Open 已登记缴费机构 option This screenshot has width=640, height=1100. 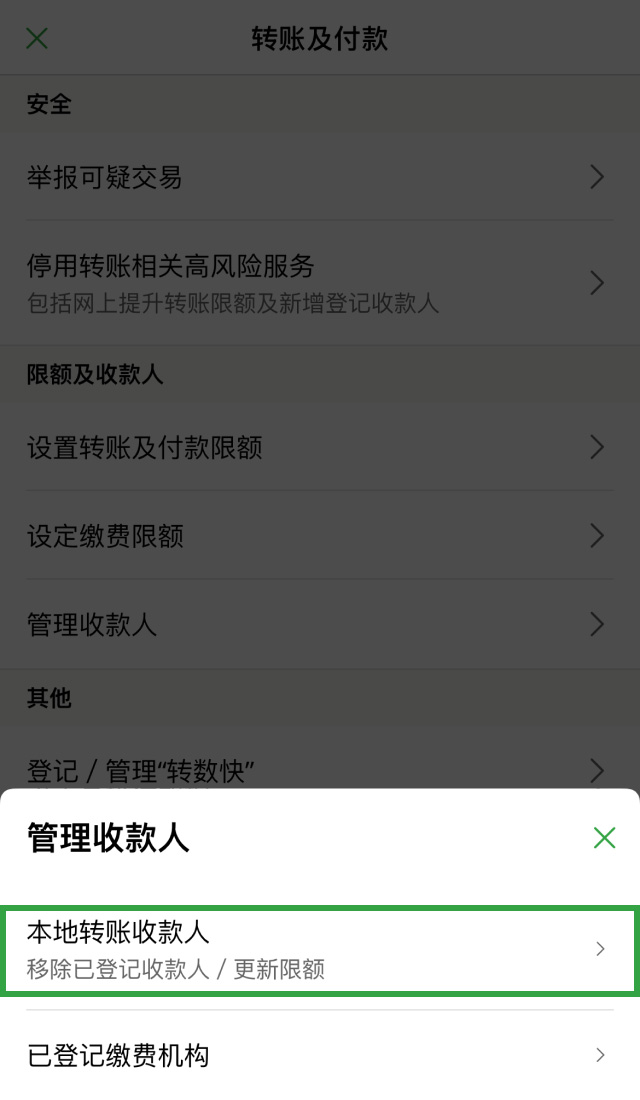(320, 1055)
